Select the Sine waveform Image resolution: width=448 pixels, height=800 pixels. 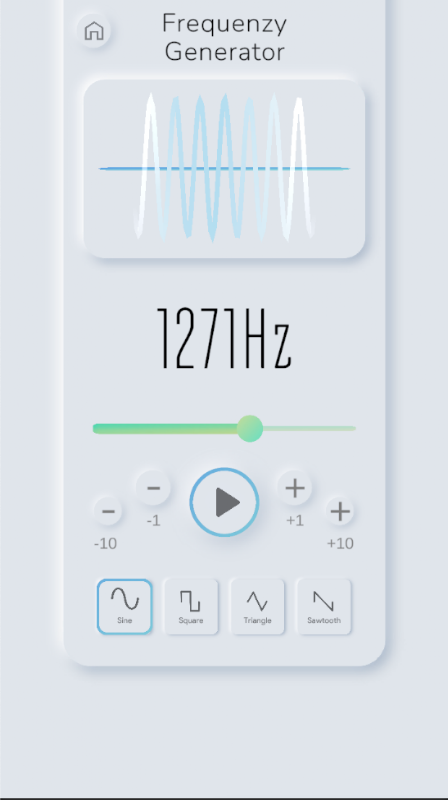(125, 607)
